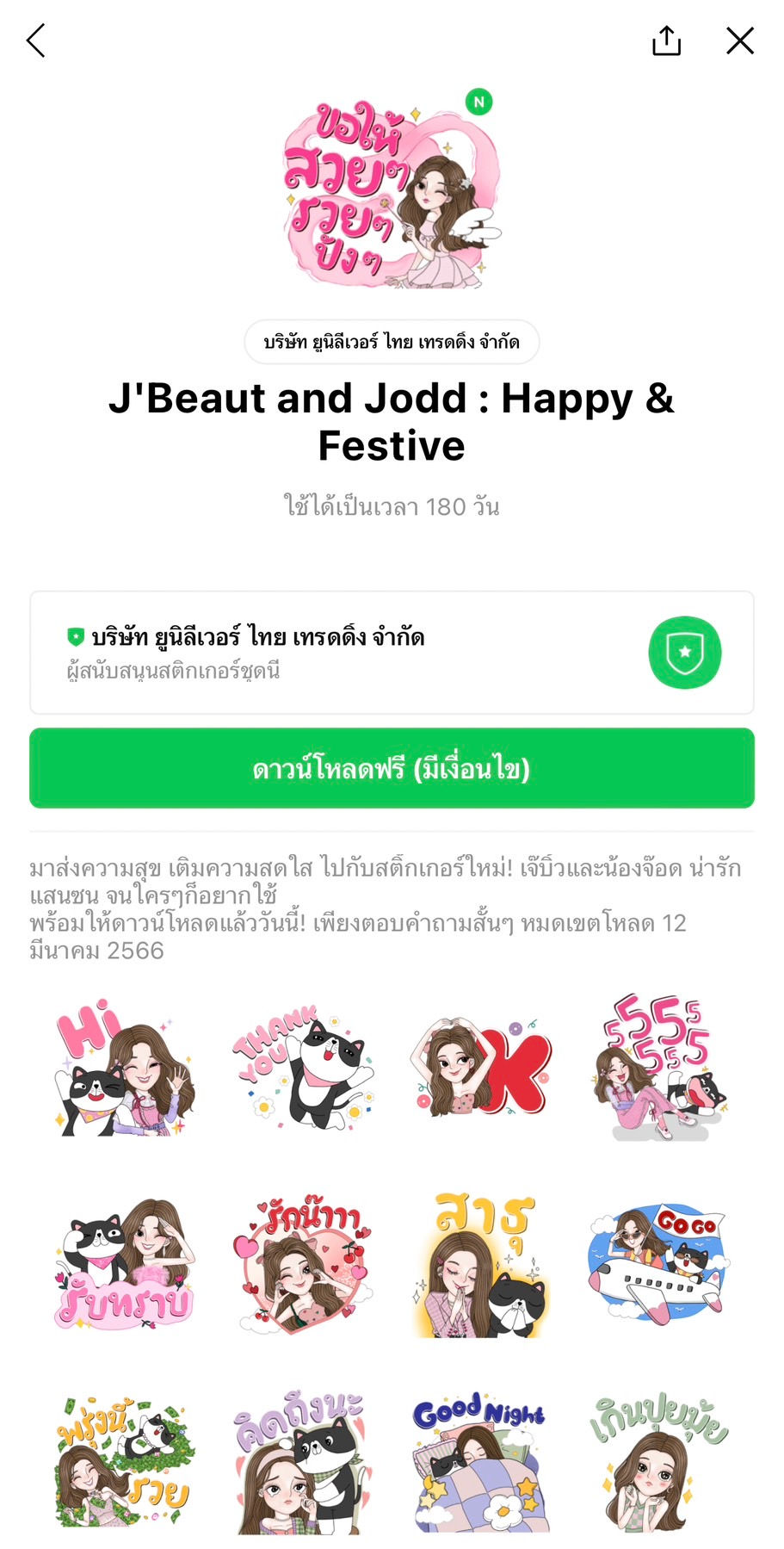Share this sticker set
The width and height of the screenshot is (784, 1549).
(x=666, y=40)
